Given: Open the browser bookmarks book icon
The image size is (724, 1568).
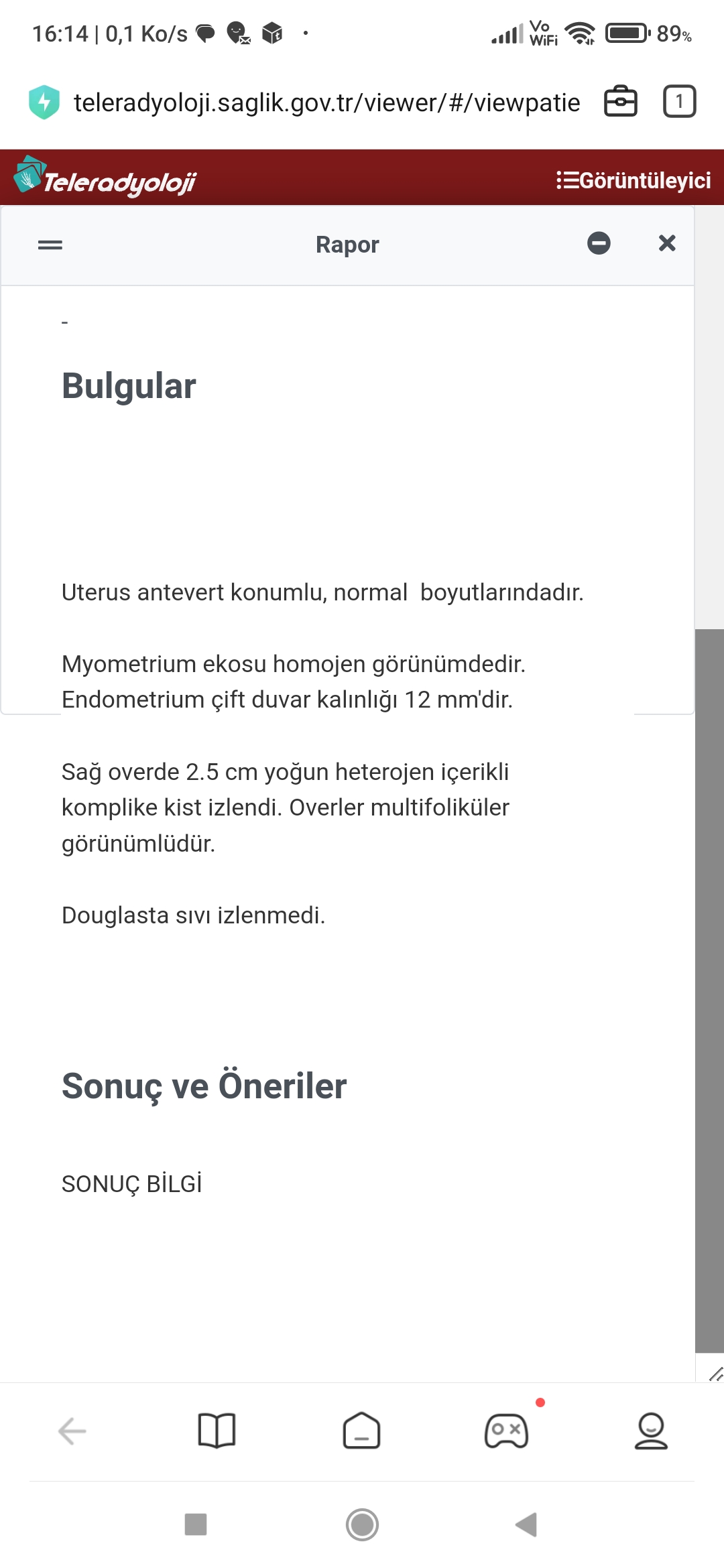Looking at the screenshot, I should [x=217, y=1431].
